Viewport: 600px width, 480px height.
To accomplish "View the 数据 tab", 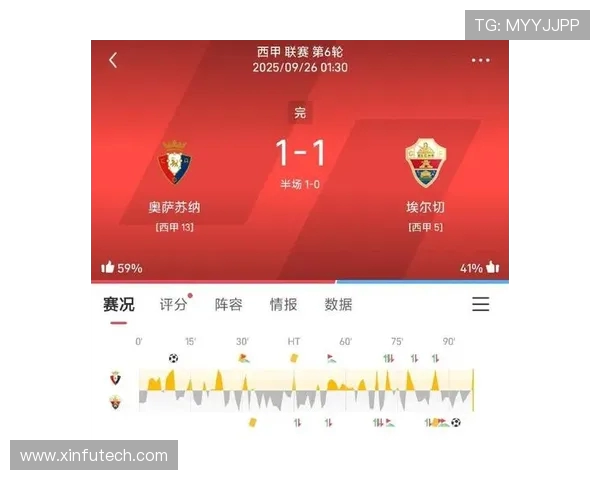I will click(339, 304).
